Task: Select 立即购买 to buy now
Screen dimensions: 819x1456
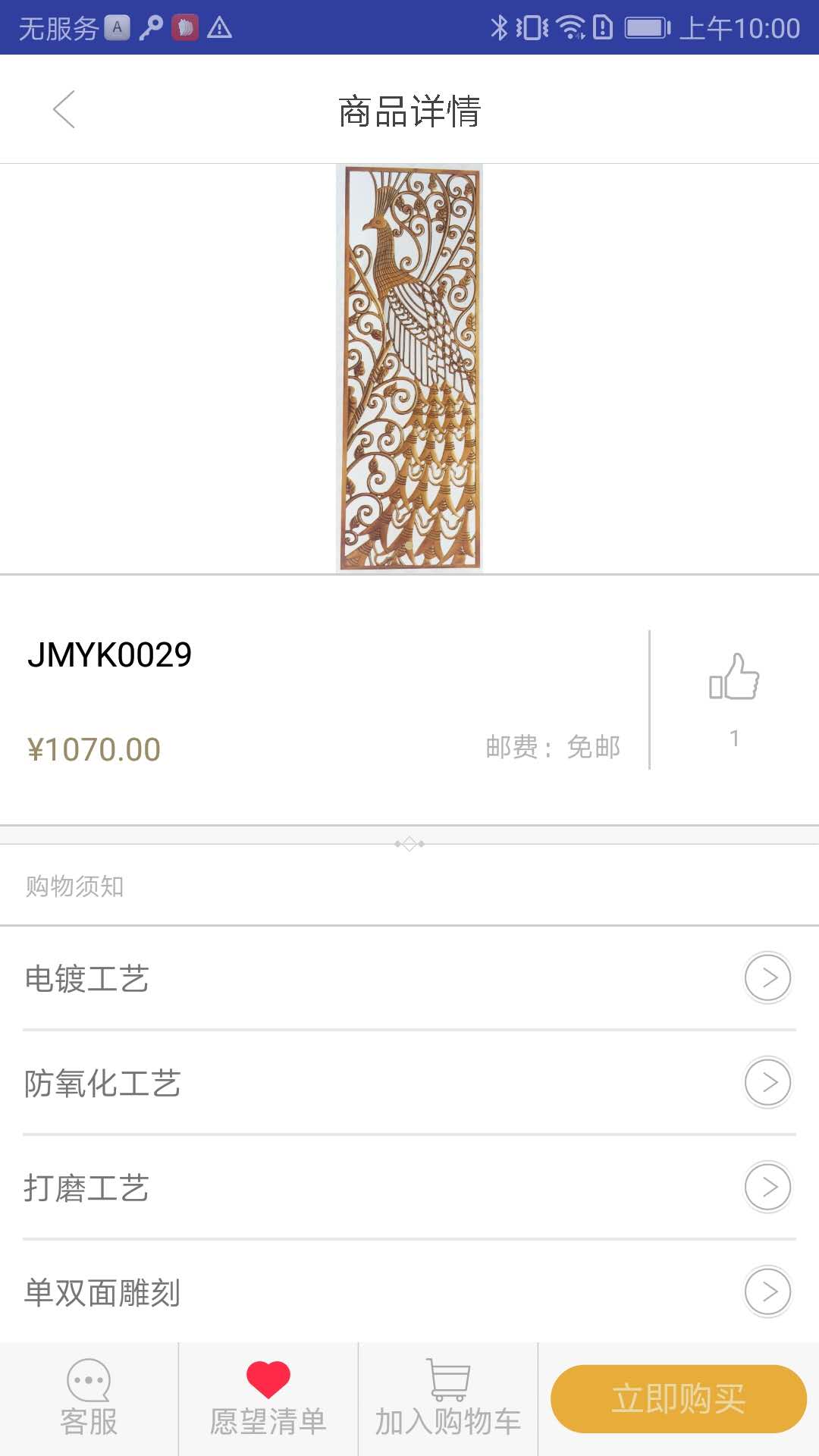Action: (x=678, y=1398)
